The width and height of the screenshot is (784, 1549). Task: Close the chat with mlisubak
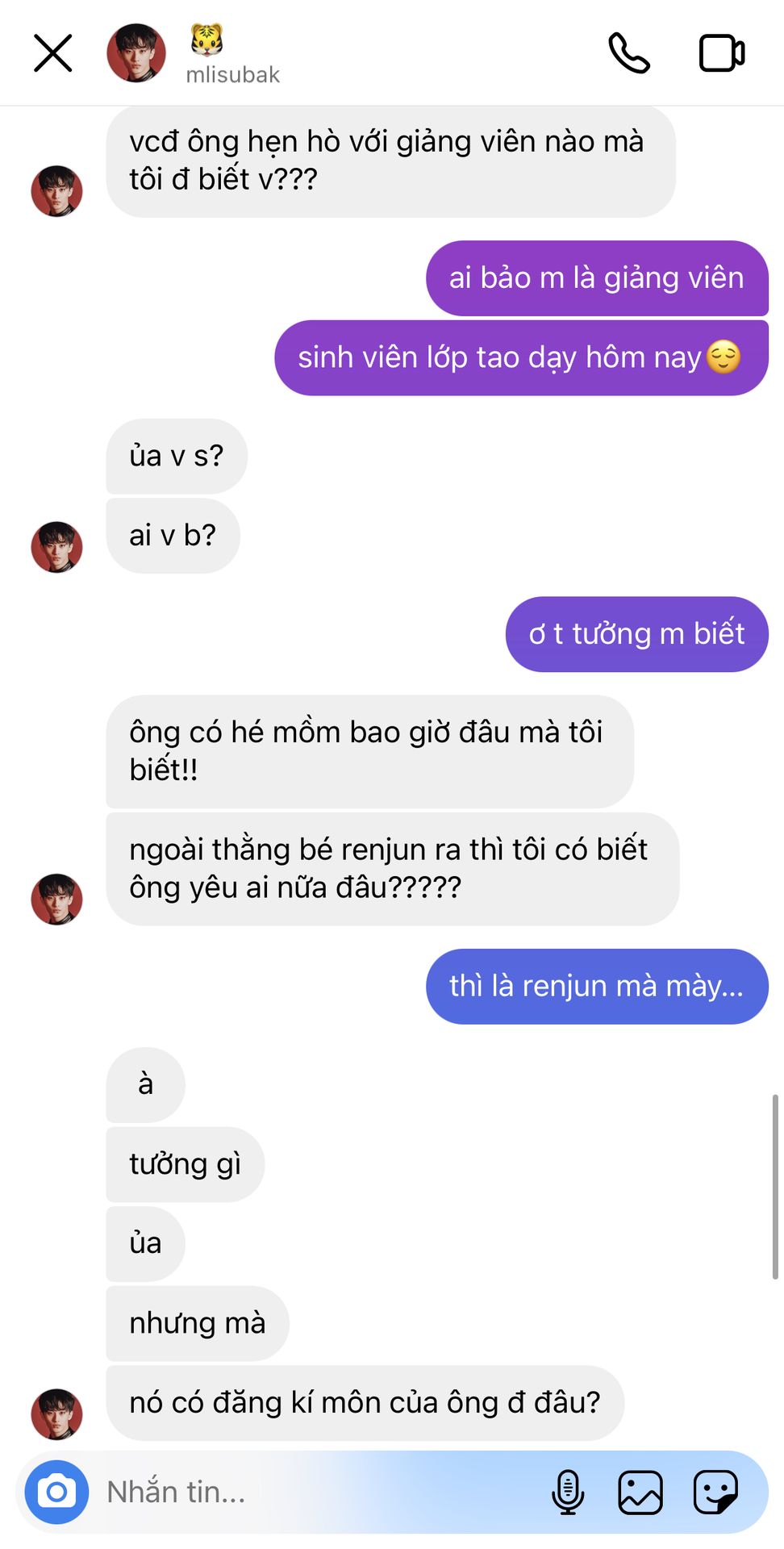(53, 53)
